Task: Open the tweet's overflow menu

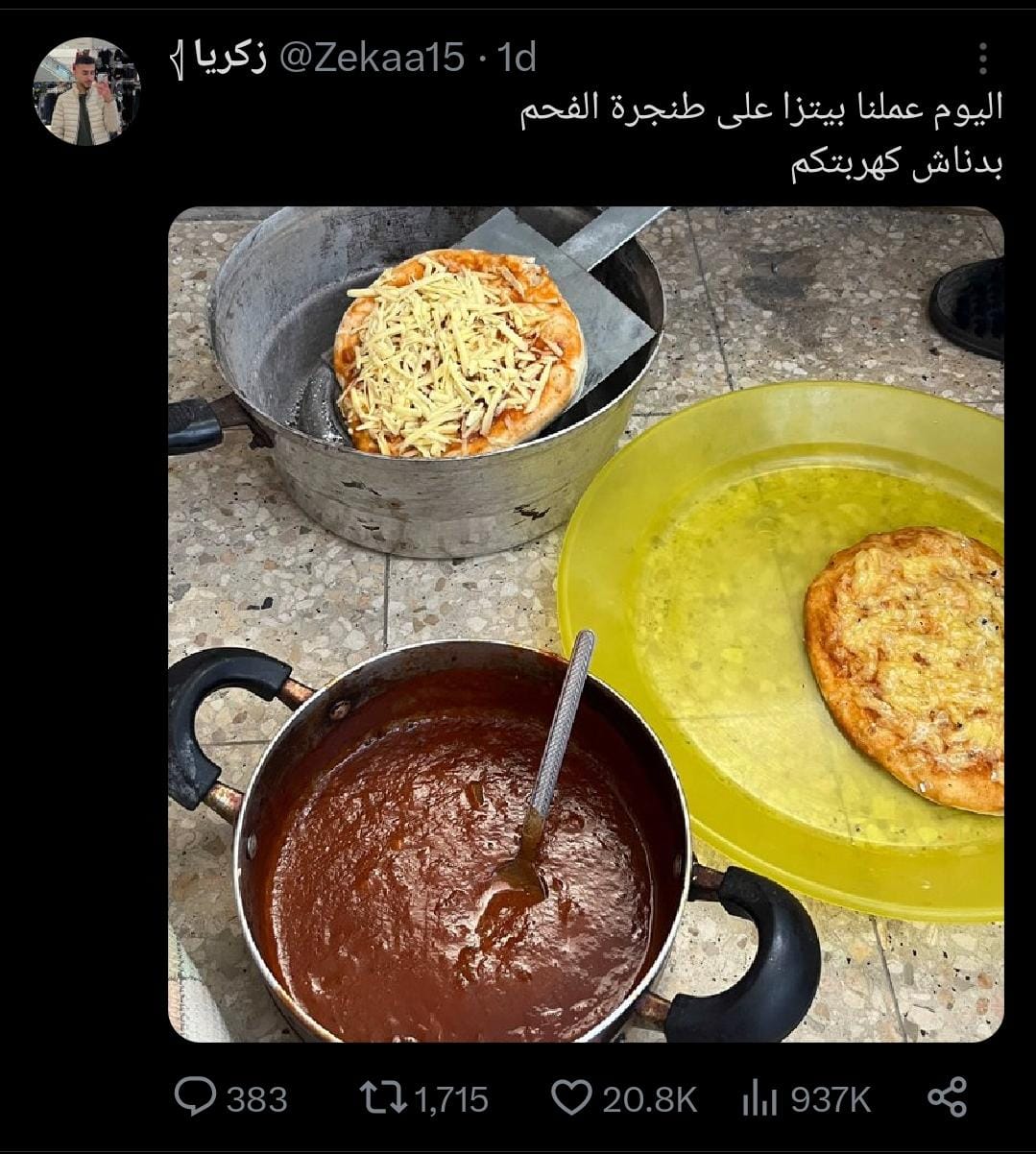Action: [982, 59]
